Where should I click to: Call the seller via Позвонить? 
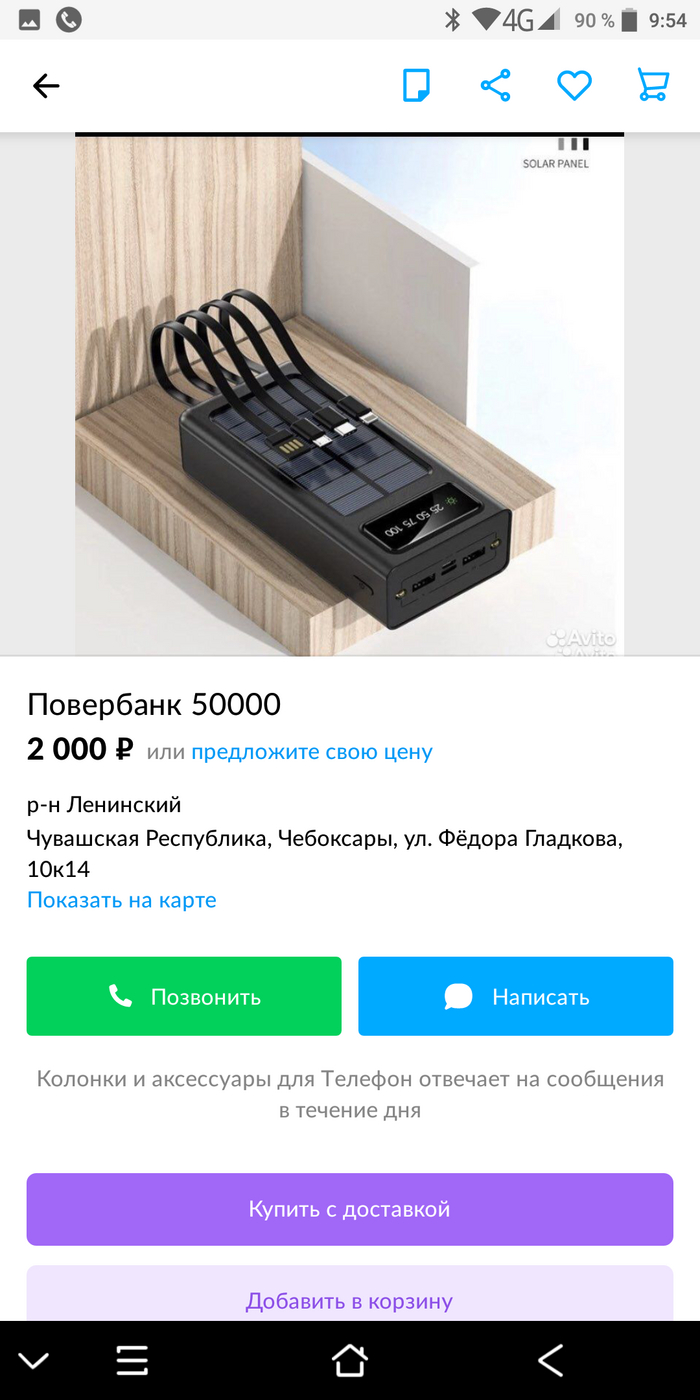(184, 996)
